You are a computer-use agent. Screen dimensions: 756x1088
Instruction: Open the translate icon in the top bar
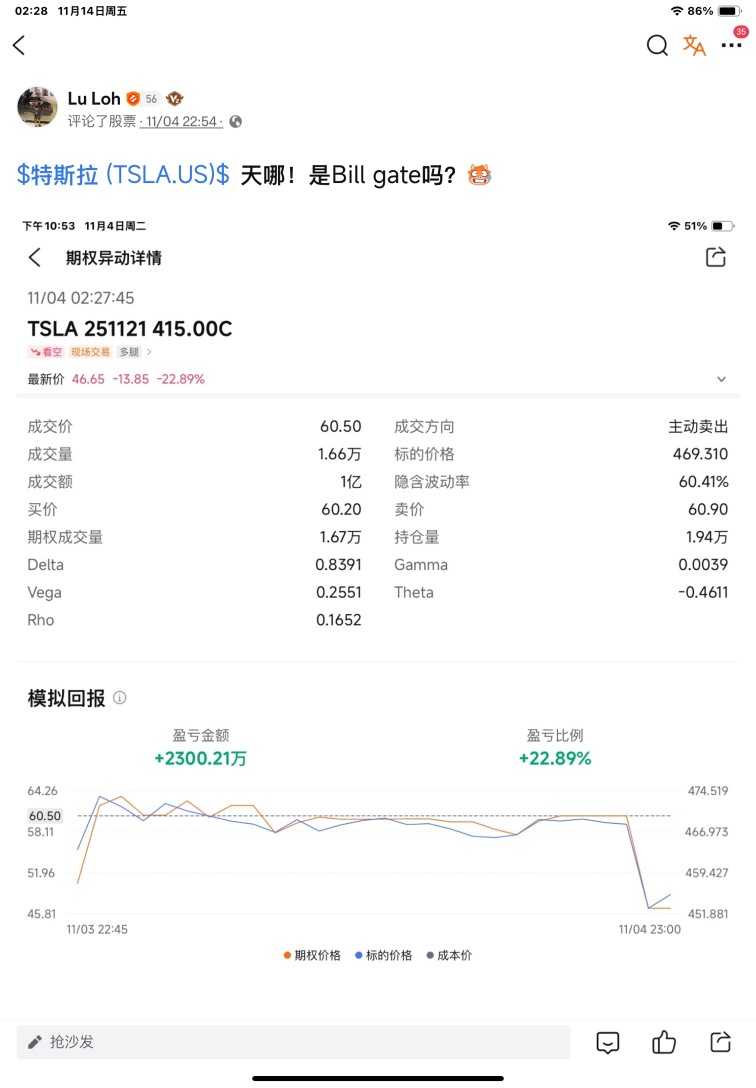click(x=694, y=45)
